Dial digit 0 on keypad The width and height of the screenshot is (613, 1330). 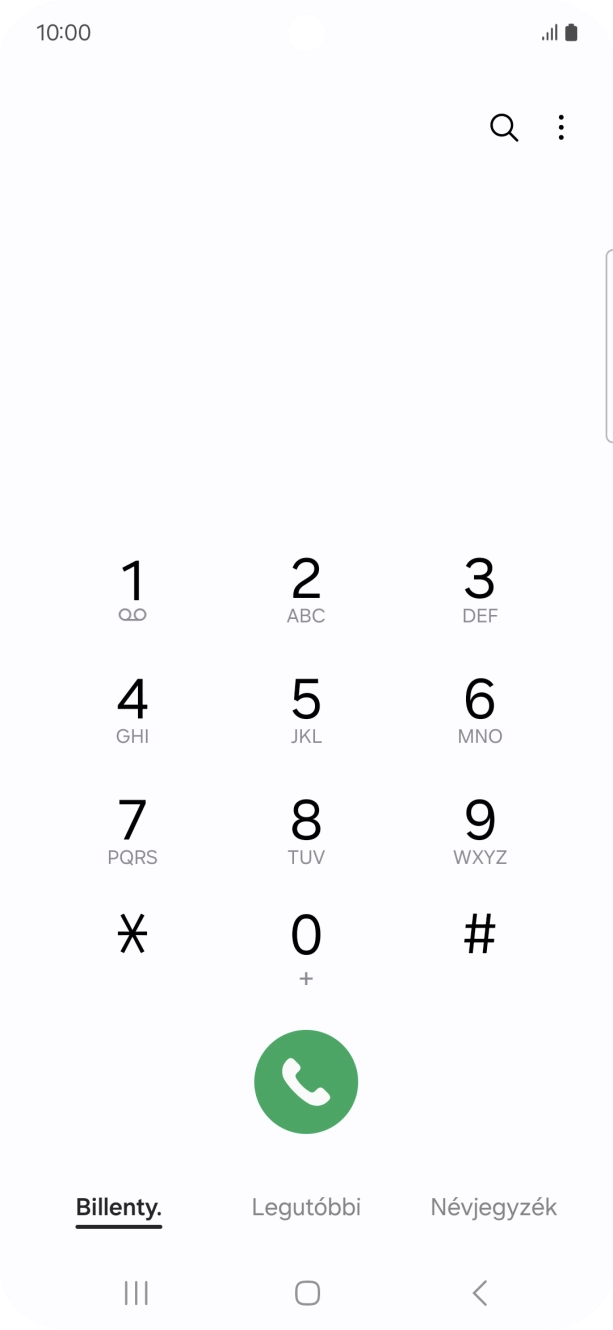tap(306, 946)
